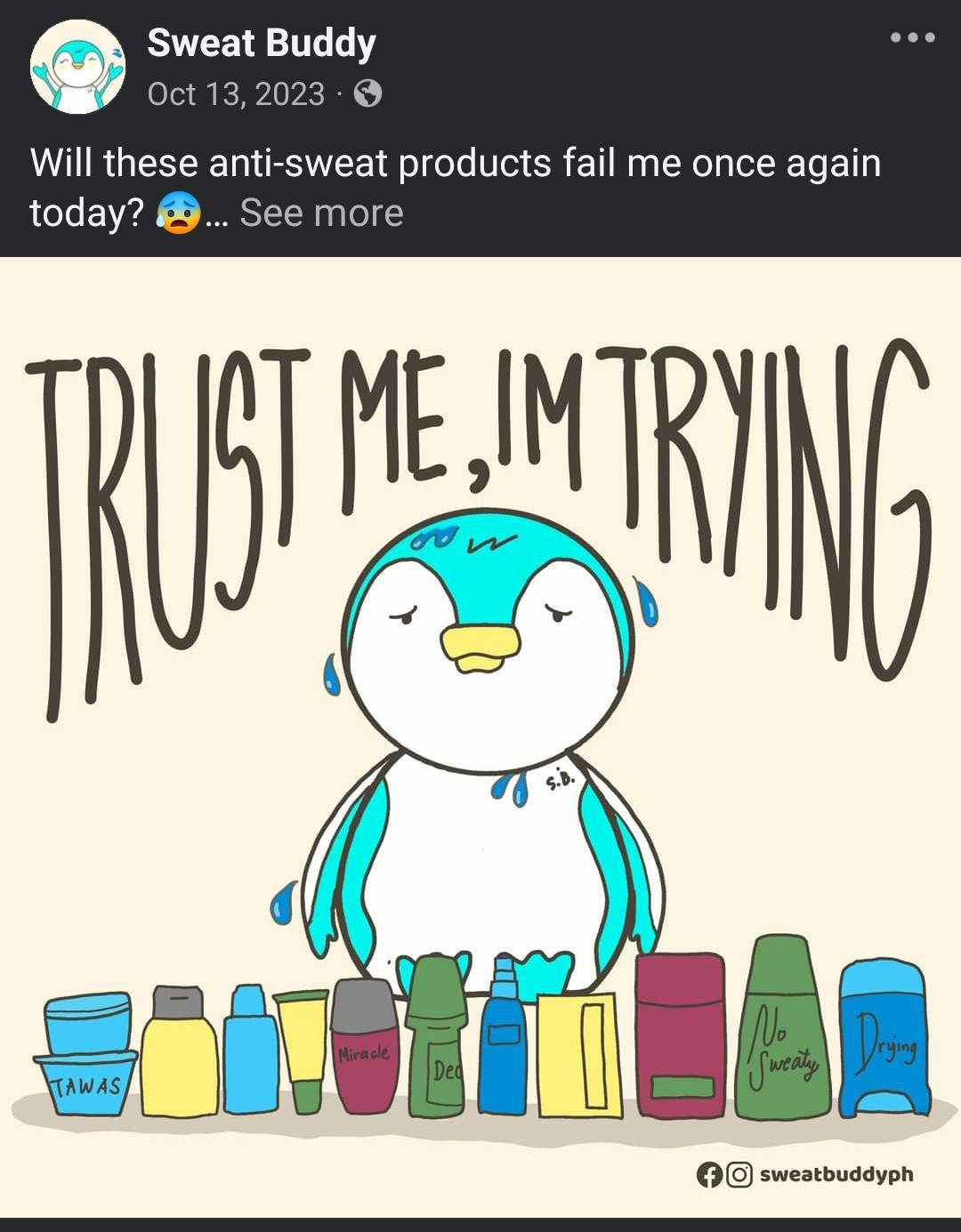Viewport: 961px width, 1232px height.
Task: Open the Sweat Buddy page name link
Action: (x=261, y=43)
